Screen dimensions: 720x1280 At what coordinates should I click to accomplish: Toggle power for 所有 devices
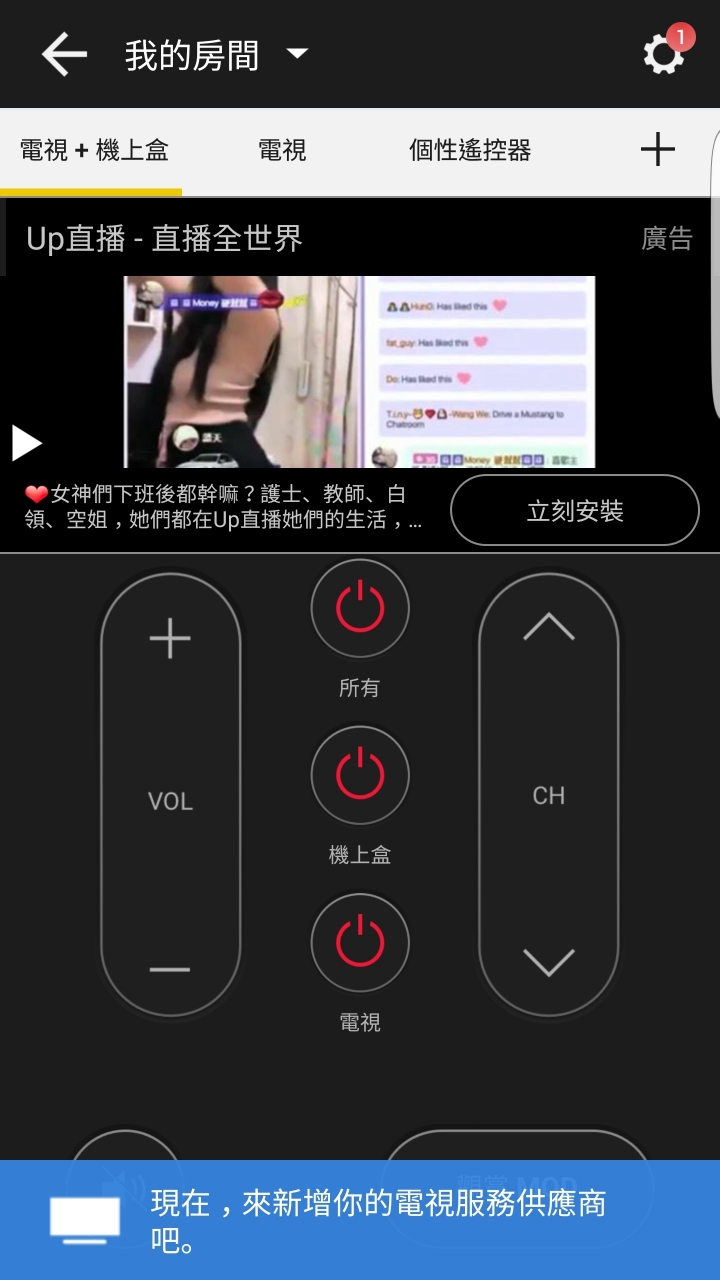click(360, 608)
